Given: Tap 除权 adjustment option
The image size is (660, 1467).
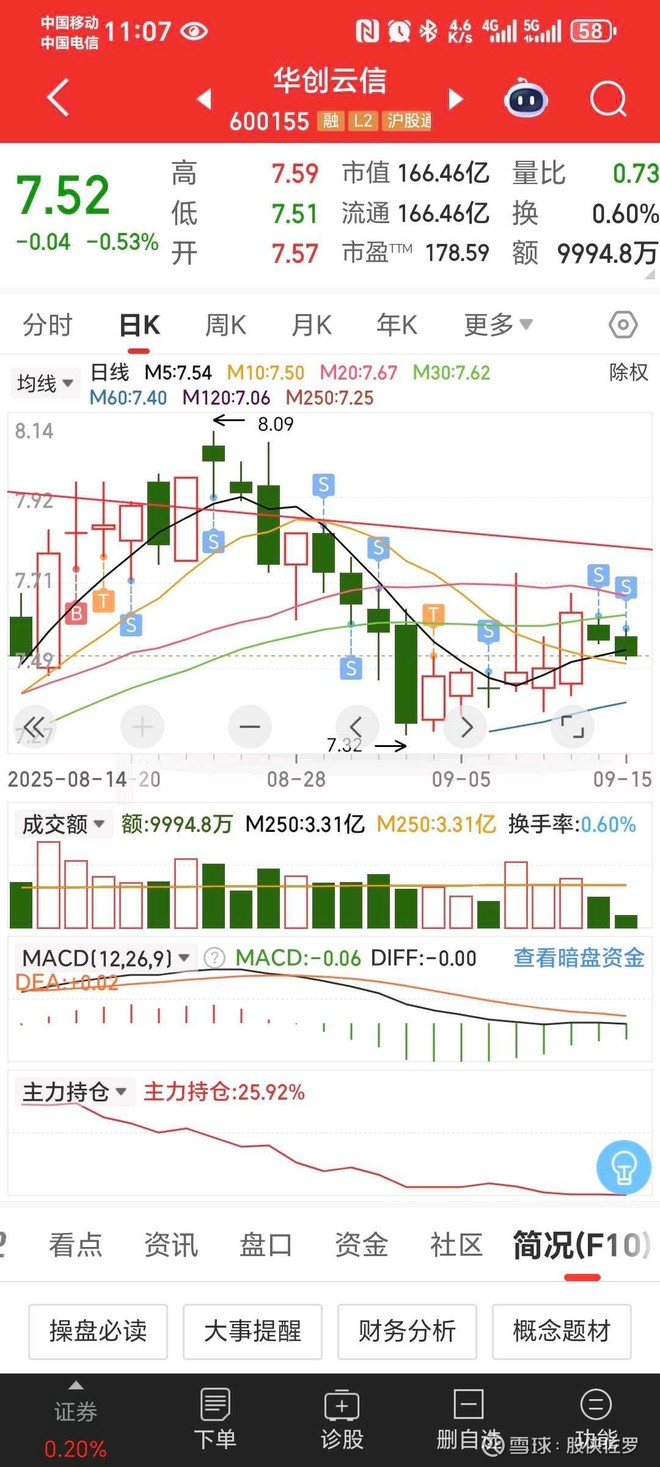Looking at the screenshot, I should tap(629, 372).
